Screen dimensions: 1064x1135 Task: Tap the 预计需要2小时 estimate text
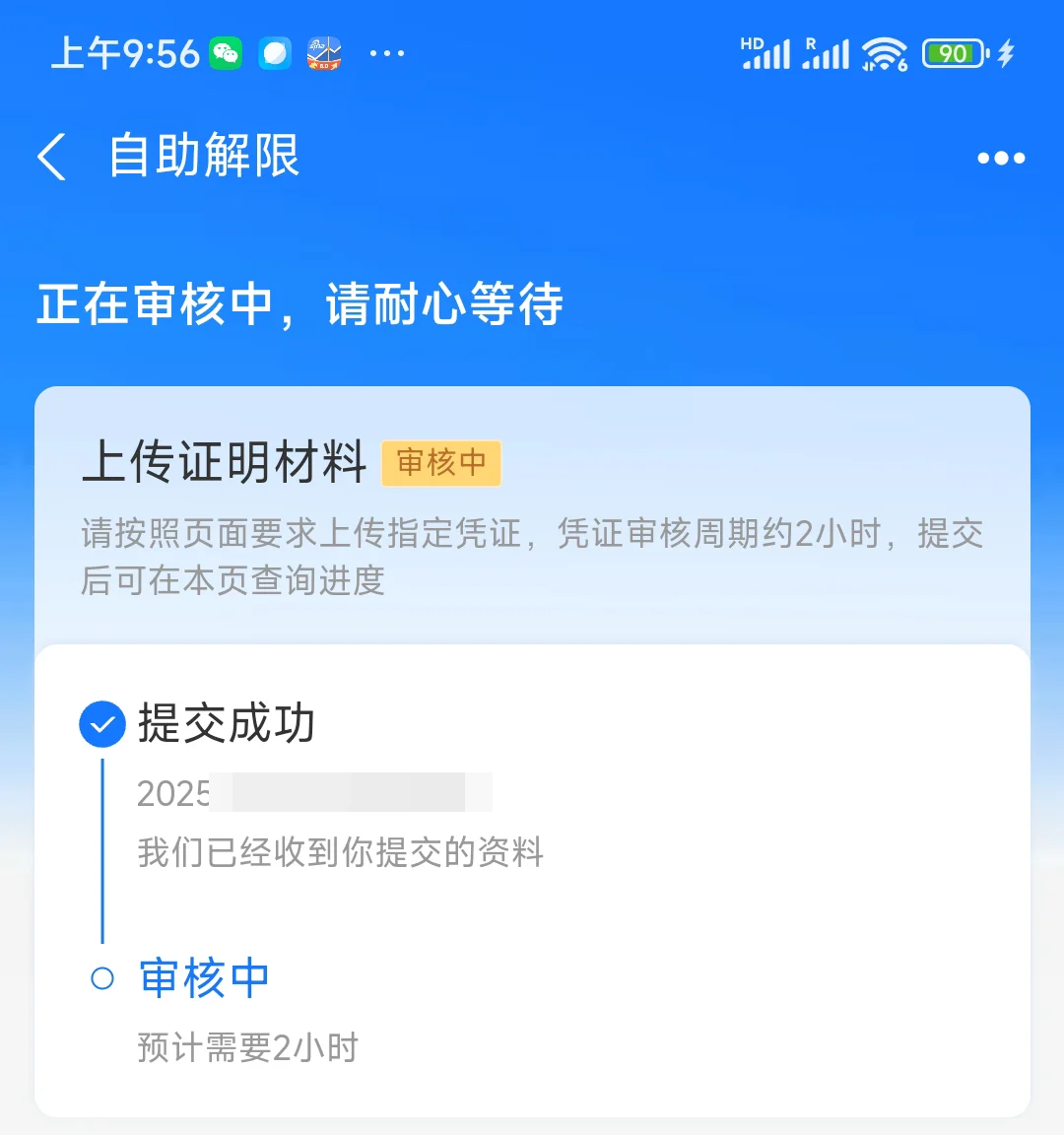click(247, 1048)
